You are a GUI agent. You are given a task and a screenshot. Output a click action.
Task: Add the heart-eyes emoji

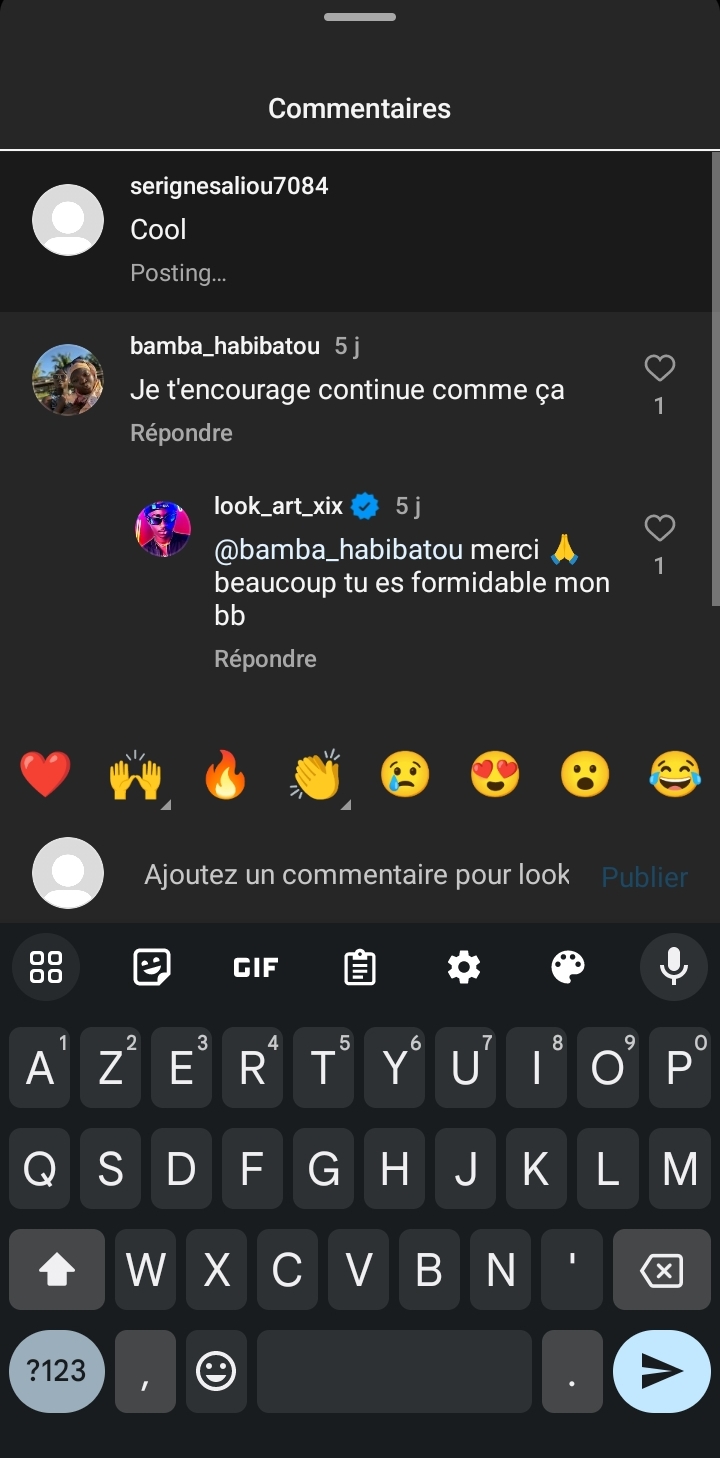pos(495,775)
